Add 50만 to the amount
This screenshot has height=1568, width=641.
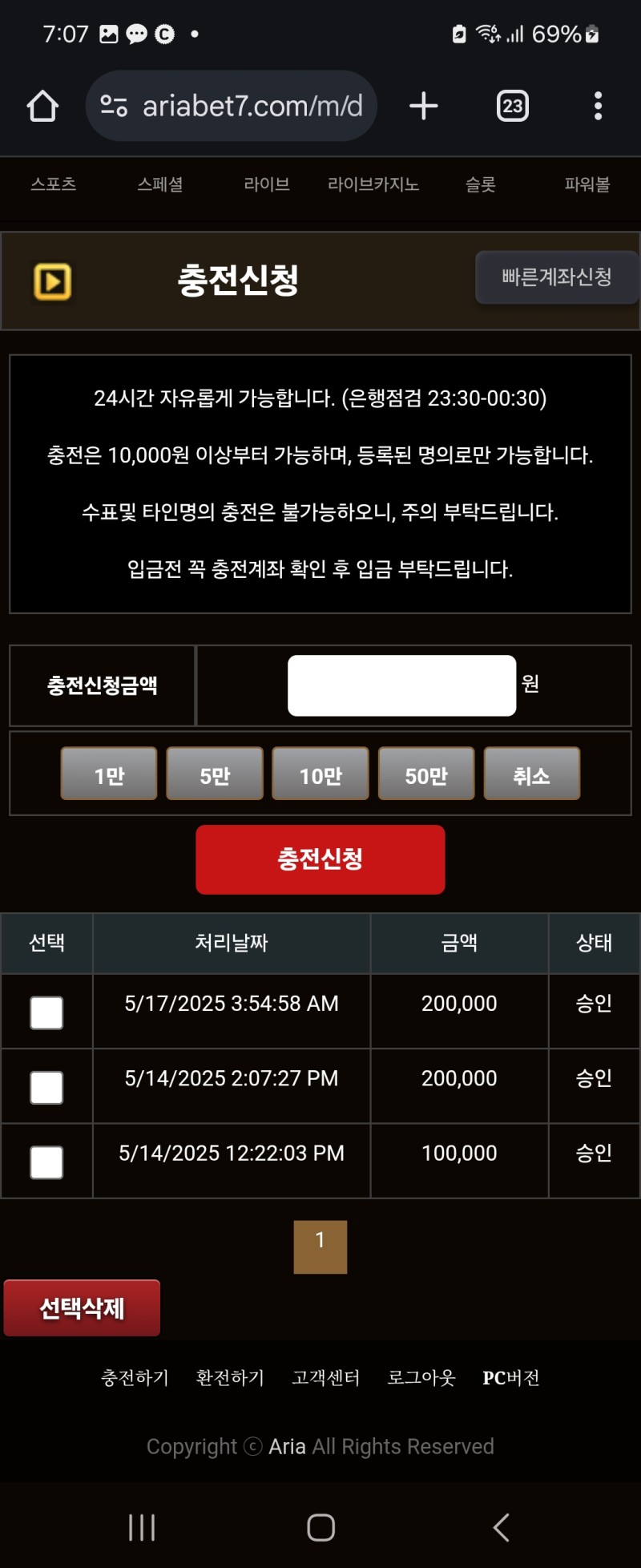pos(426,774)
